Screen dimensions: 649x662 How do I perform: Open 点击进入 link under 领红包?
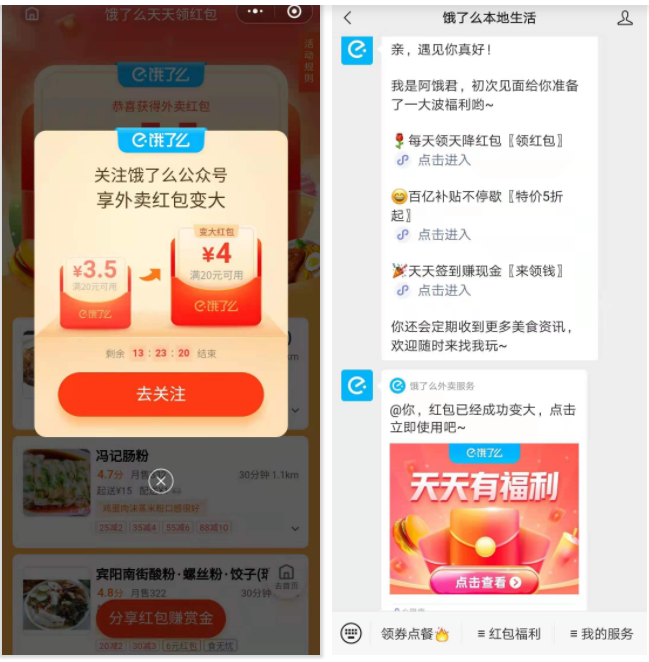coord(443,160)
